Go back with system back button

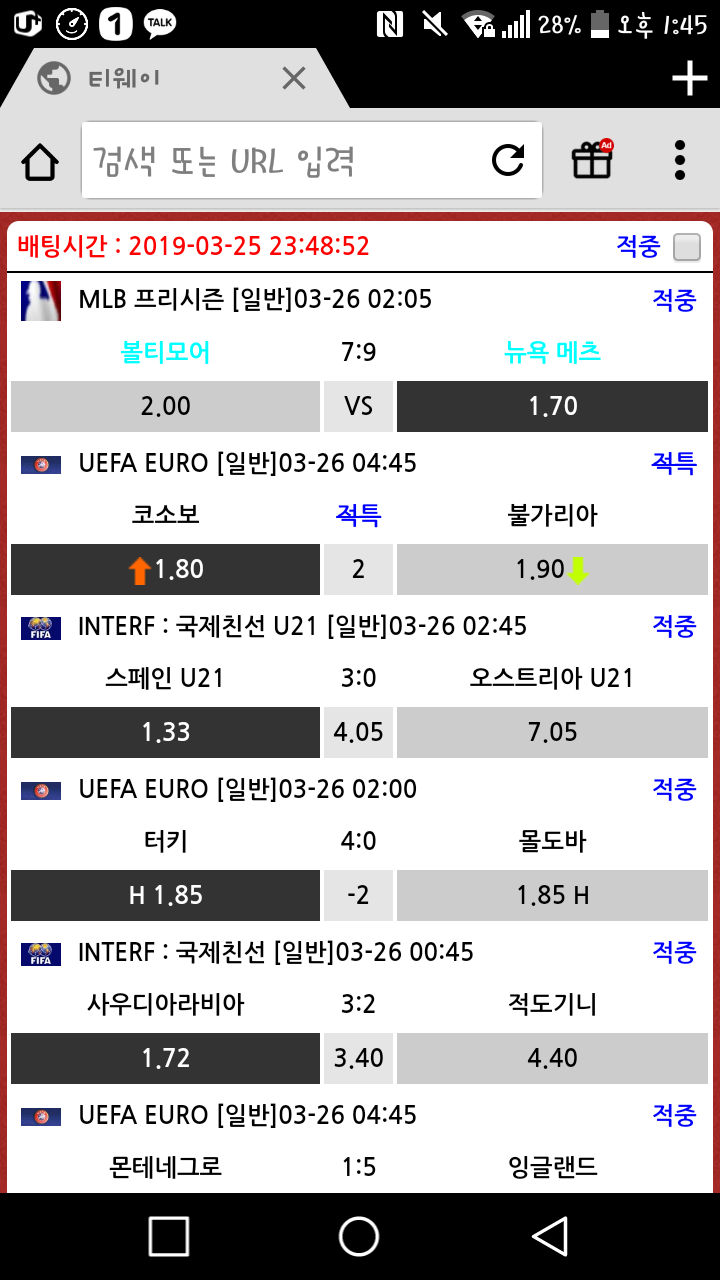(550, 1236)
